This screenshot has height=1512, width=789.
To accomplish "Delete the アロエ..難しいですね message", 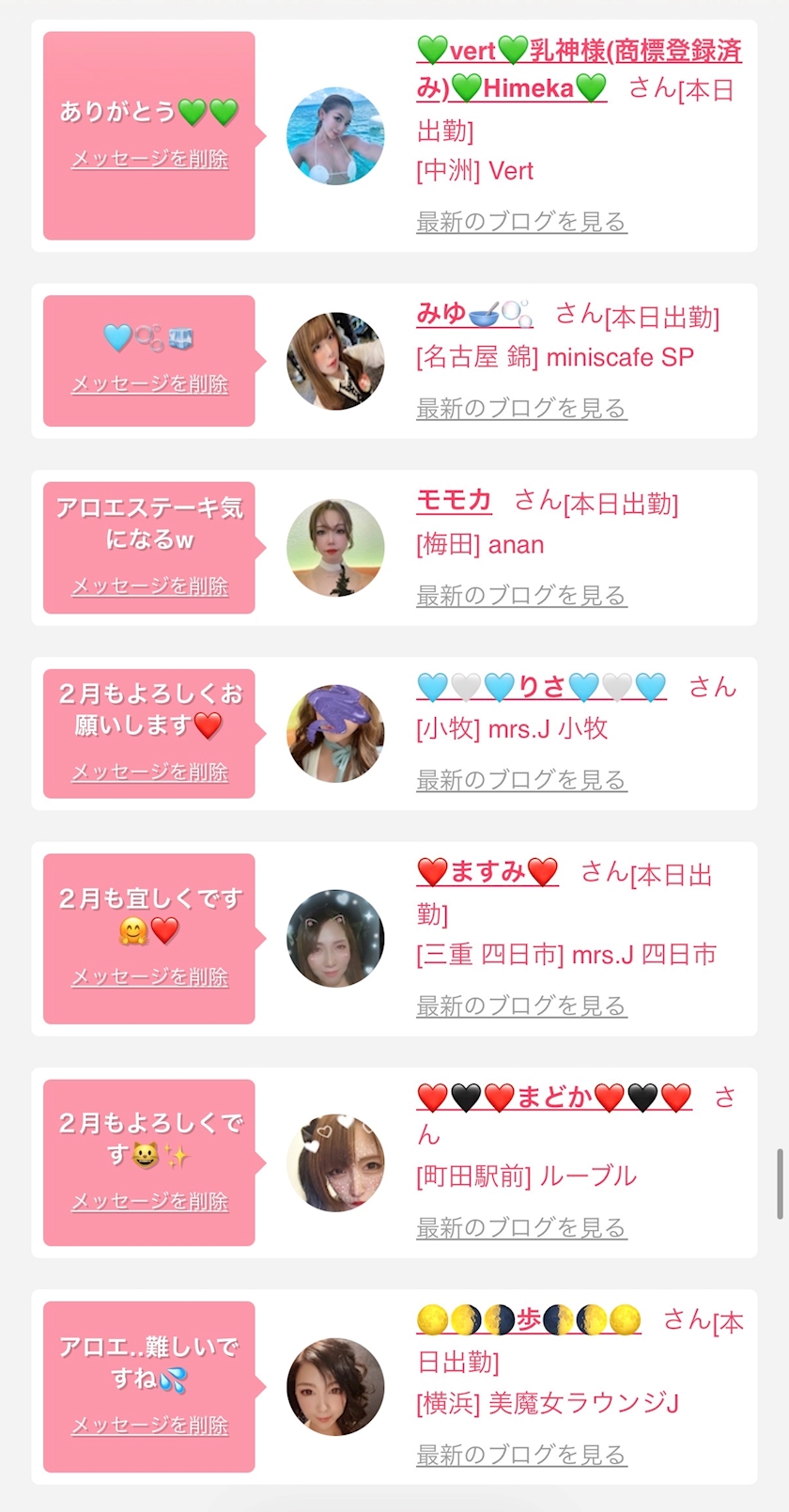I will [x=149, y=1425].
